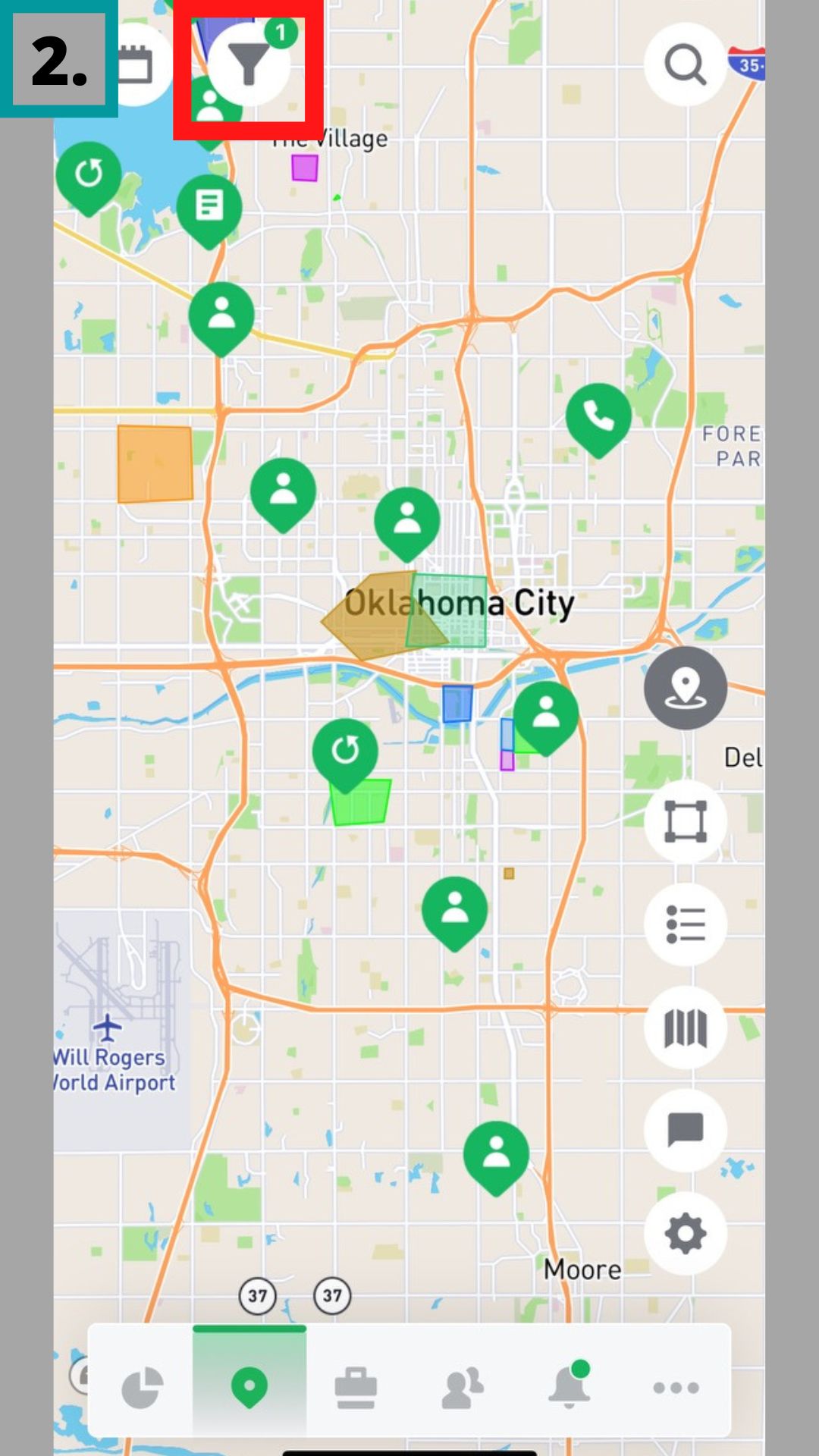Viewport: 819px width, 1456px height.
Task: Switch to the pie chart dashboard tab
Action: coord(143,1387)
